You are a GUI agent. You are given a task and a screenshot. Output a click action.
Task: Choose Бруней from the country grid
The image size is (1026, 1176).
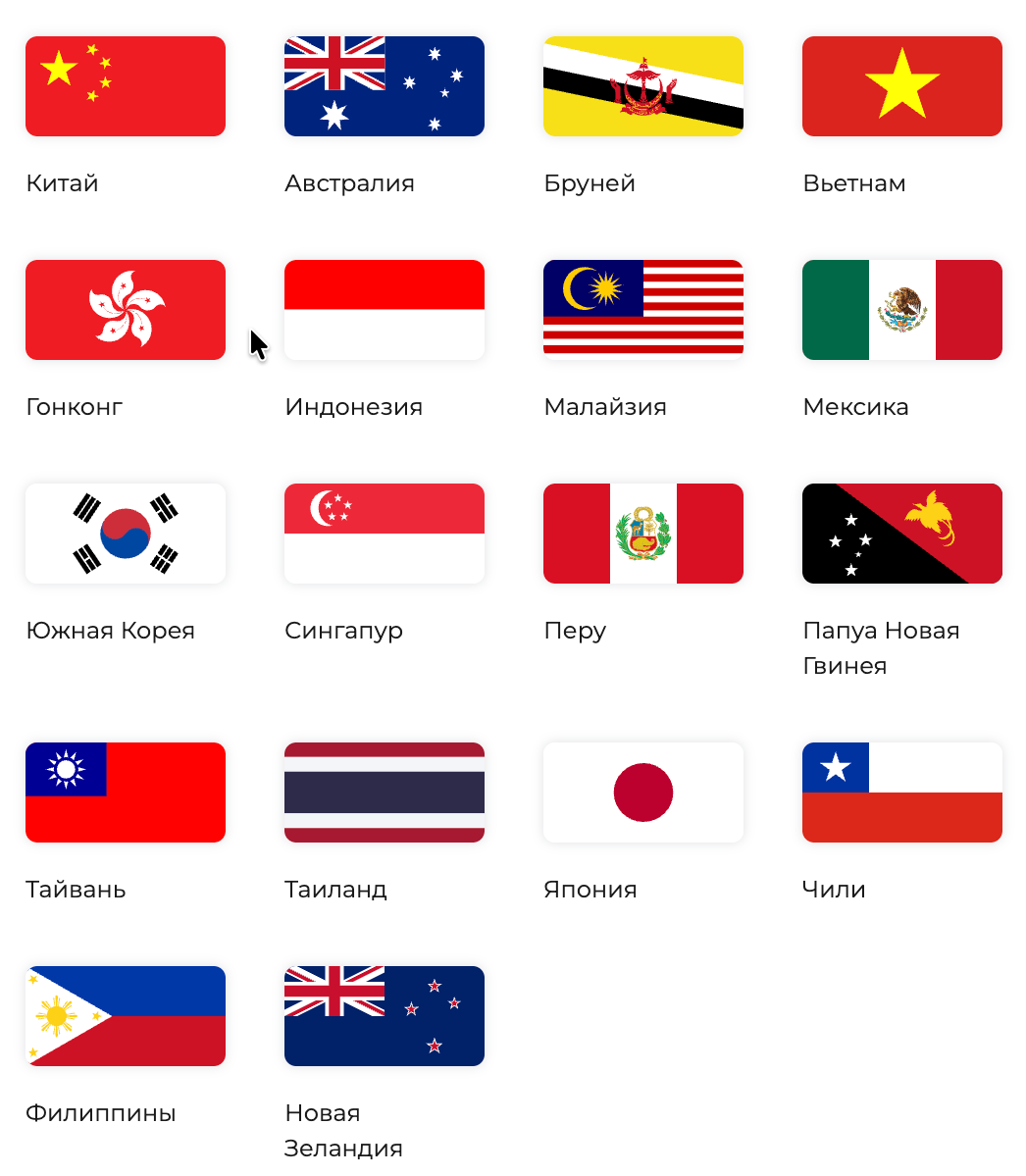[x=643, y=86]
